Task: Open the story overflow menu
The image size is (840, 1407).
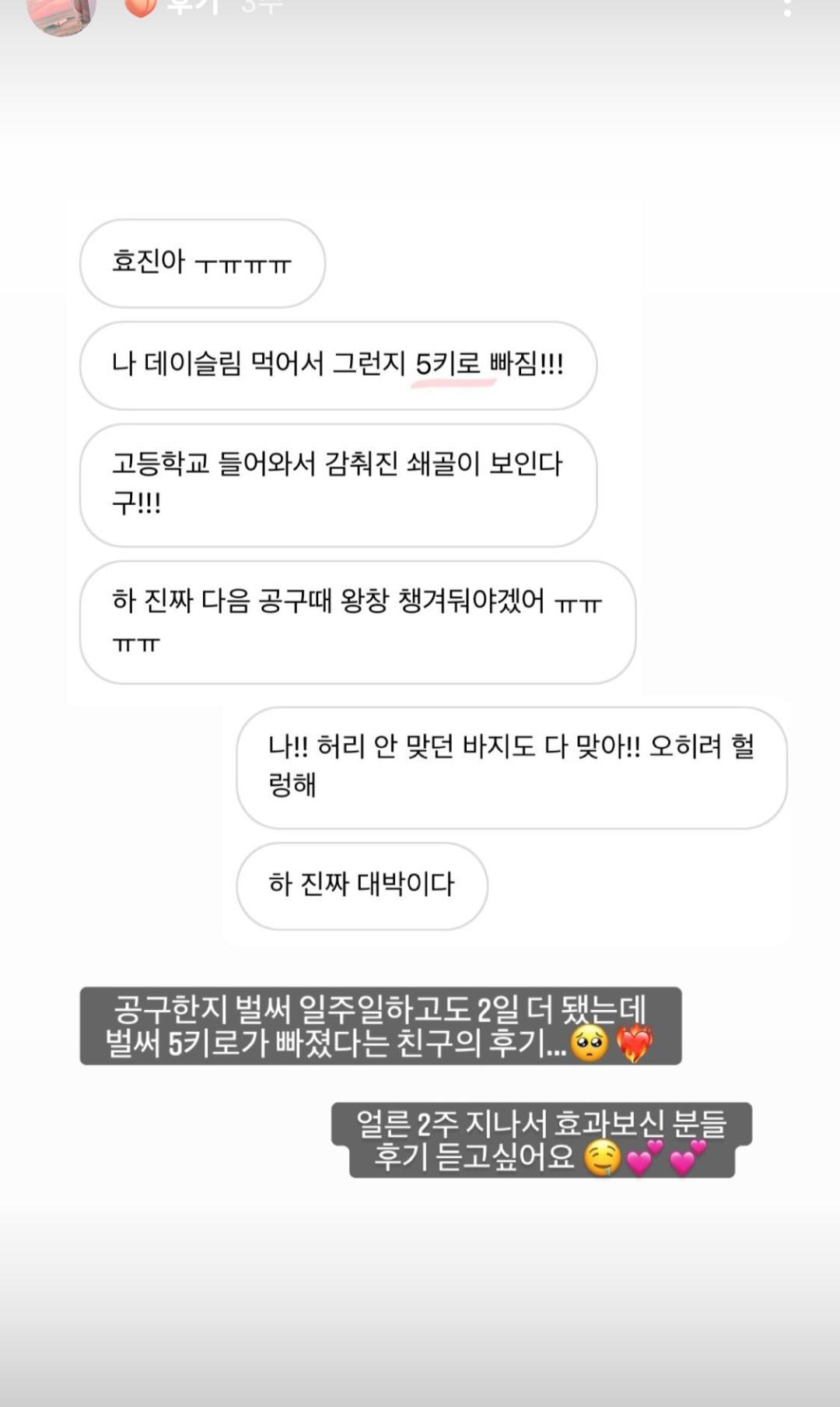Action: coord(787,8)
